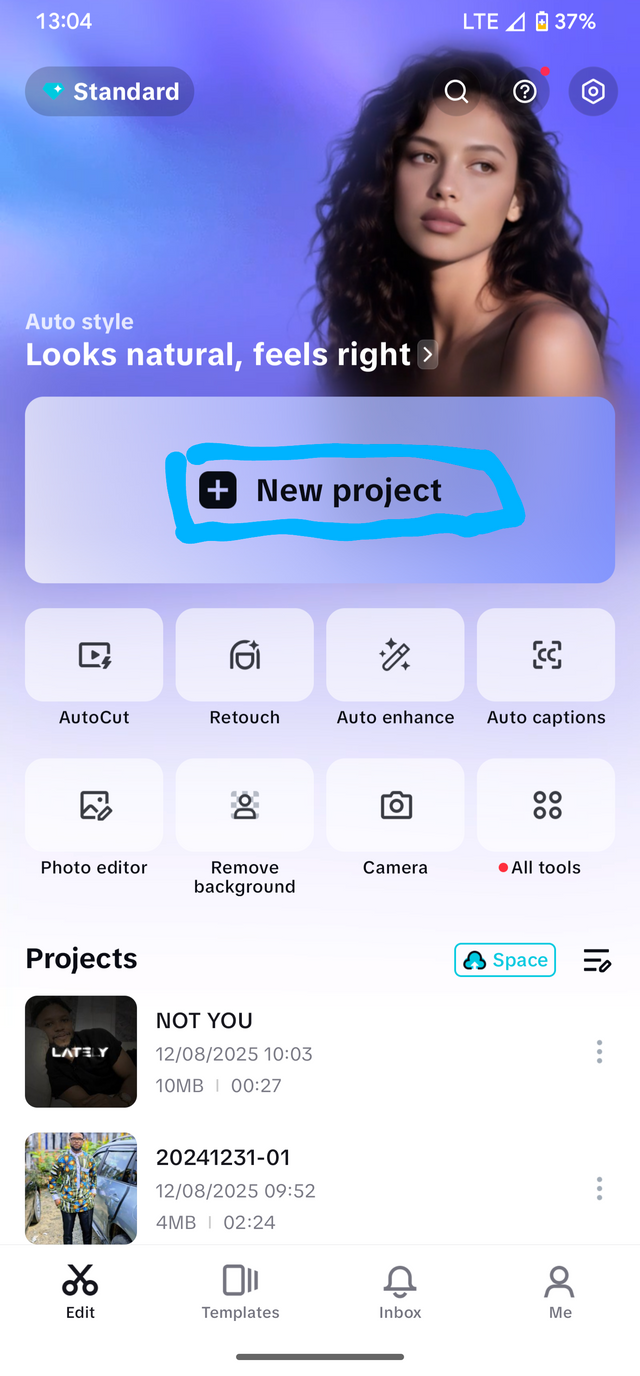Open the AutoCut tool
640x1376 pixels.
(94, 655)
